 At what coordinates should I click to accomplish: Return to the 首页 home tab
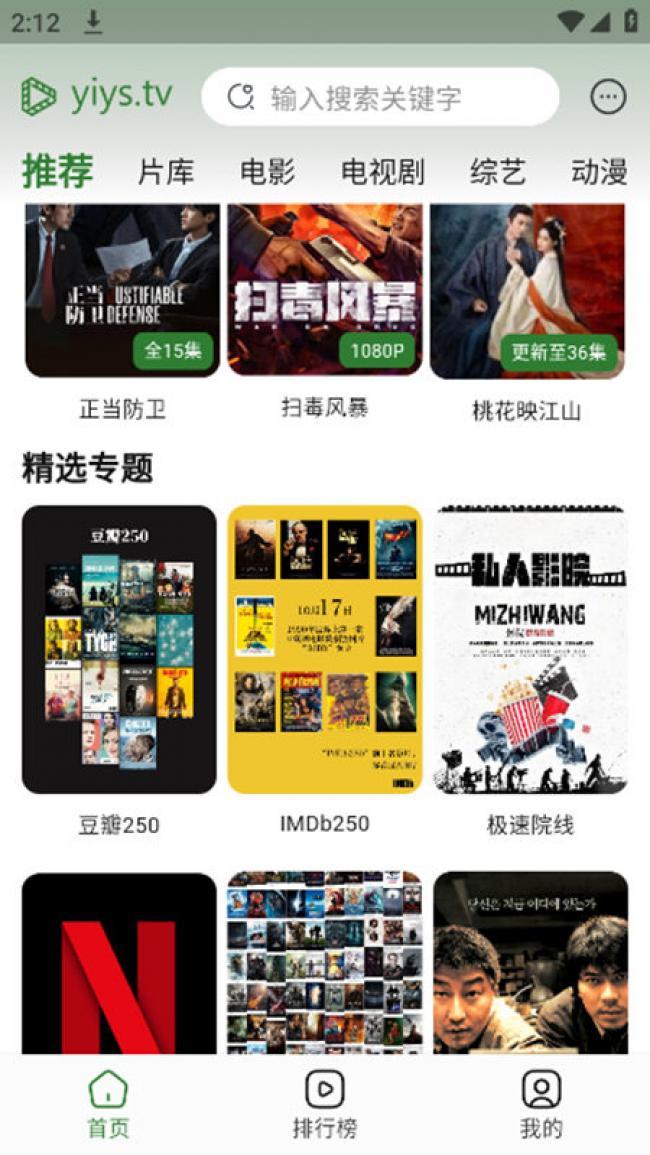108,1104
